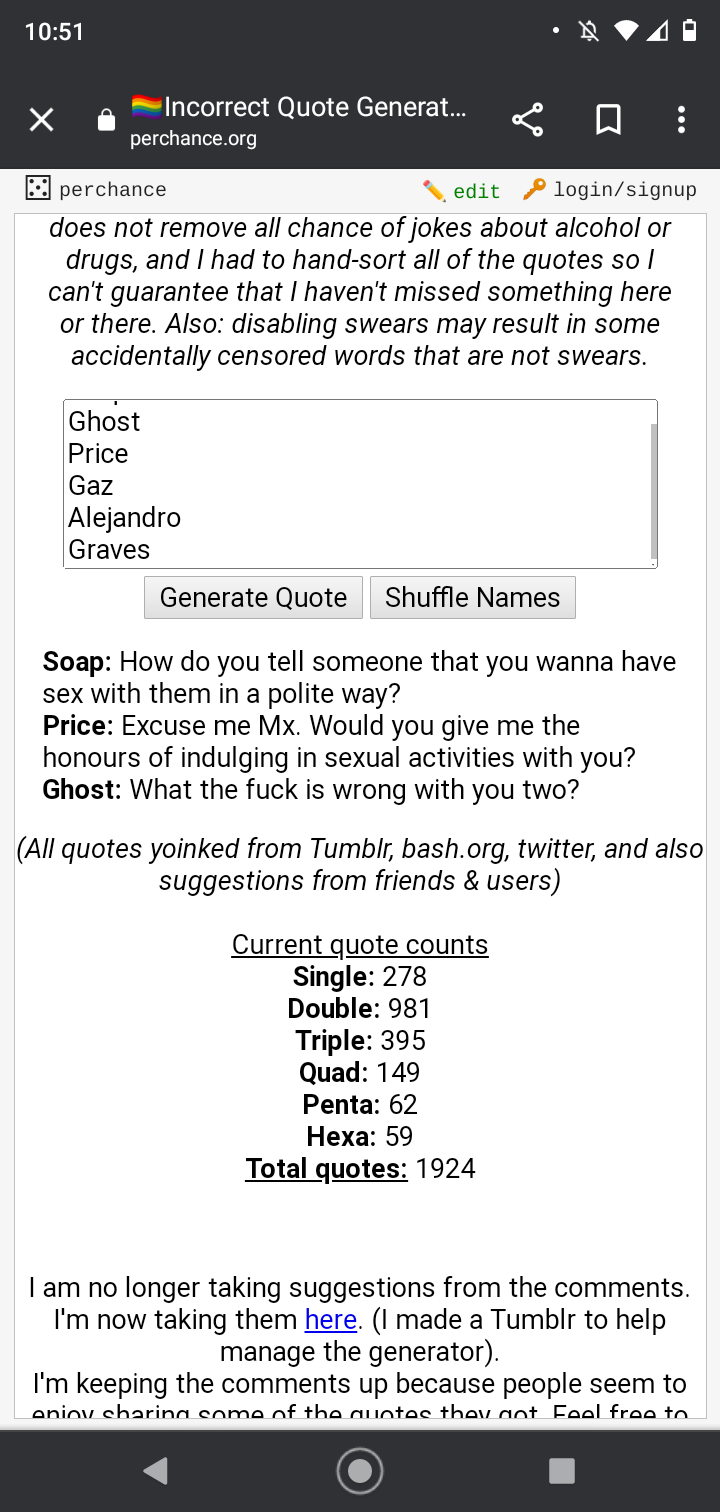Image resolution: width=720 pixels, height=1512 pixels.
Task: Open the browser overflow menu
Action: coord(681,120)
